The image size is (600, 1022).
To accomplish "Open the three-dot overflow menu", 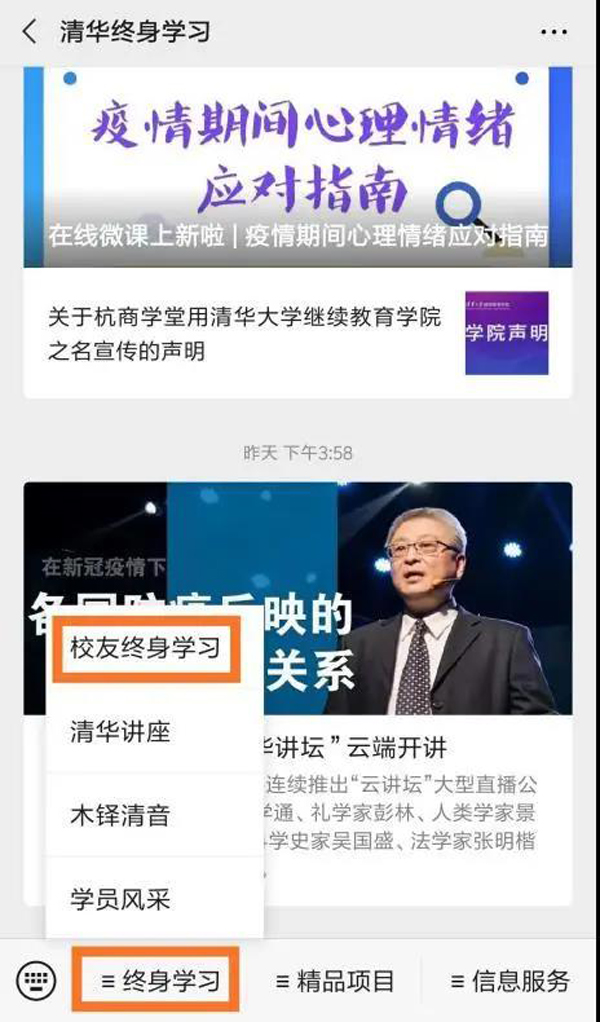I will 553,32.
